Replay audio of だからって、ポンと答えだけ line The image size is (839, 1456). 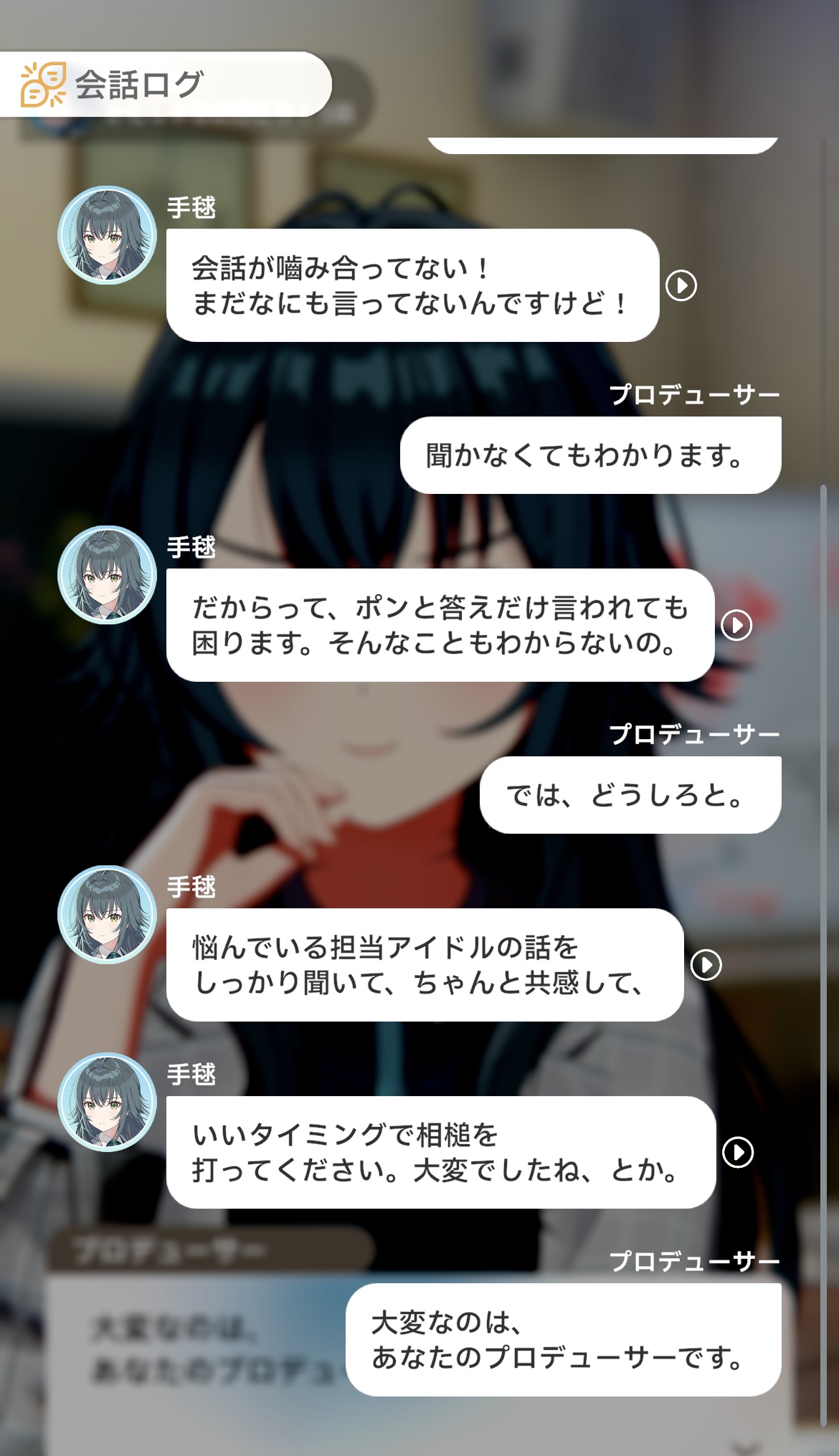[736, 625]
